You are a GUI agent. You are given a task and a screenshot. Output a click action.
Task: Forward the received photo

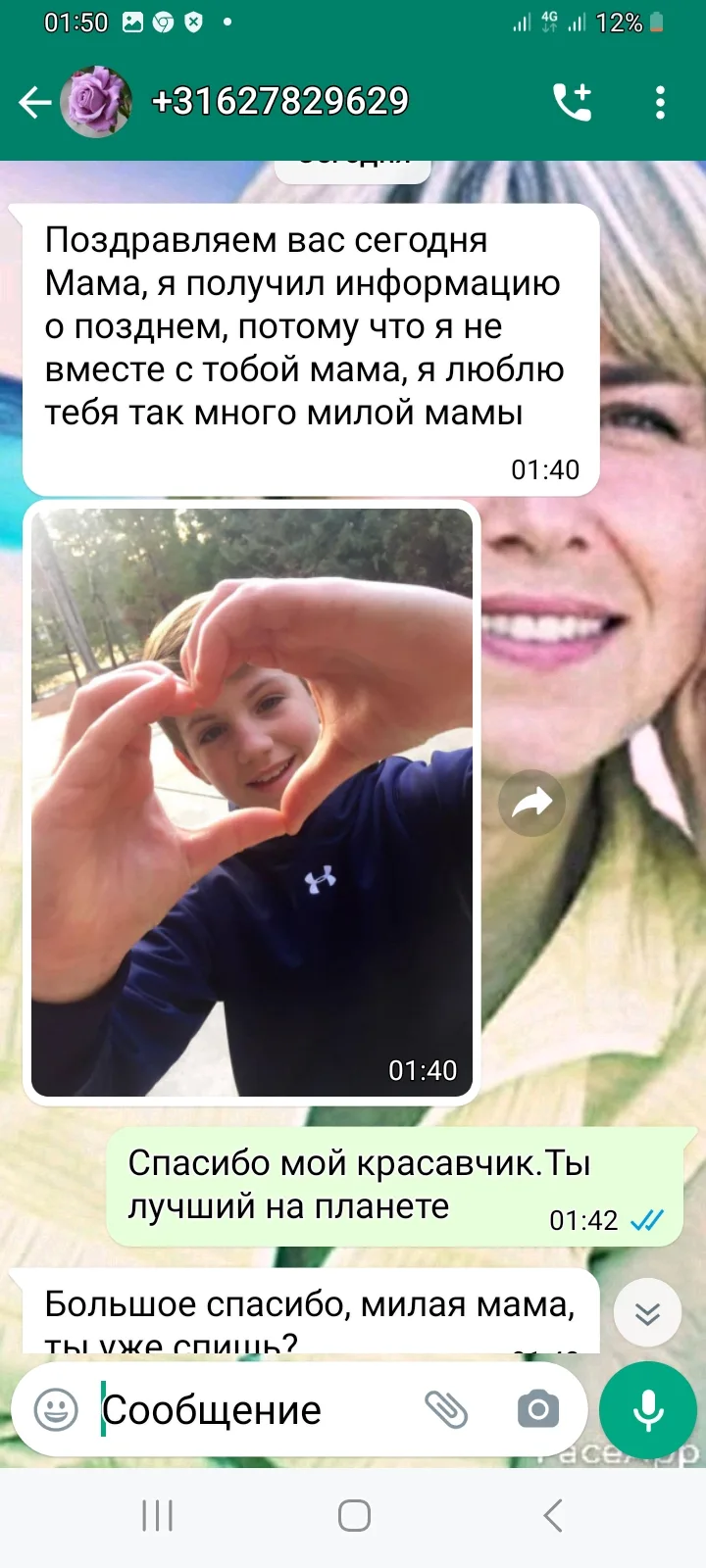(x=531, y=804)
